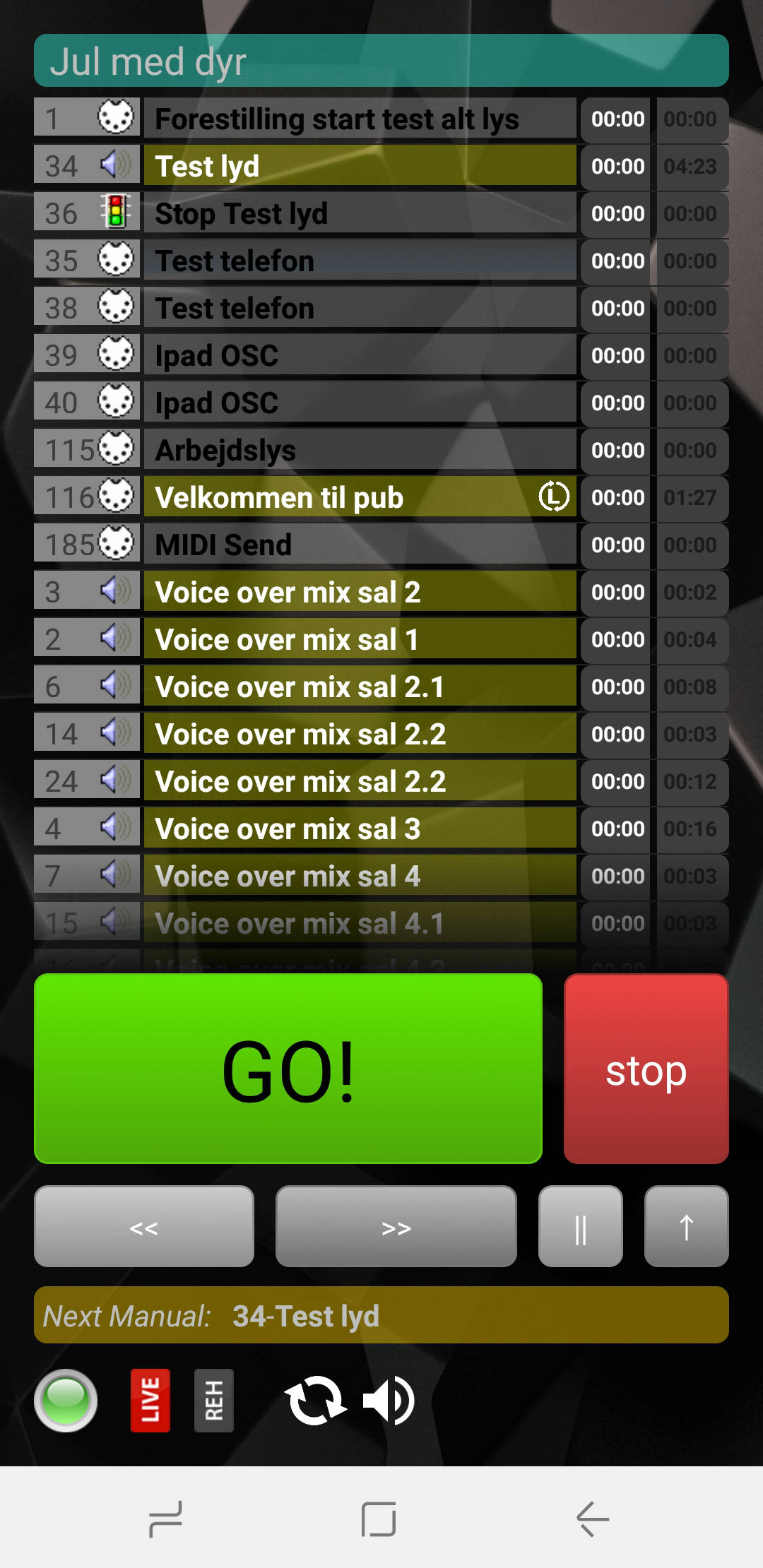
Task: Open the Next Manual 34-Test lyd bar
Action: [x=381, y=1315]
